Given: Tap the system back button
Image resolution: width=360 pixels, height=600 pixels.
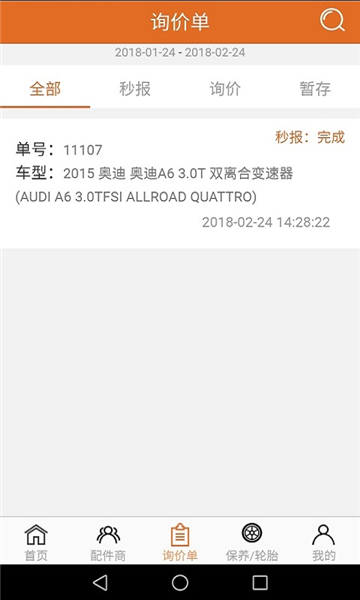Looking at the screenshot, I should pos(100,583).
